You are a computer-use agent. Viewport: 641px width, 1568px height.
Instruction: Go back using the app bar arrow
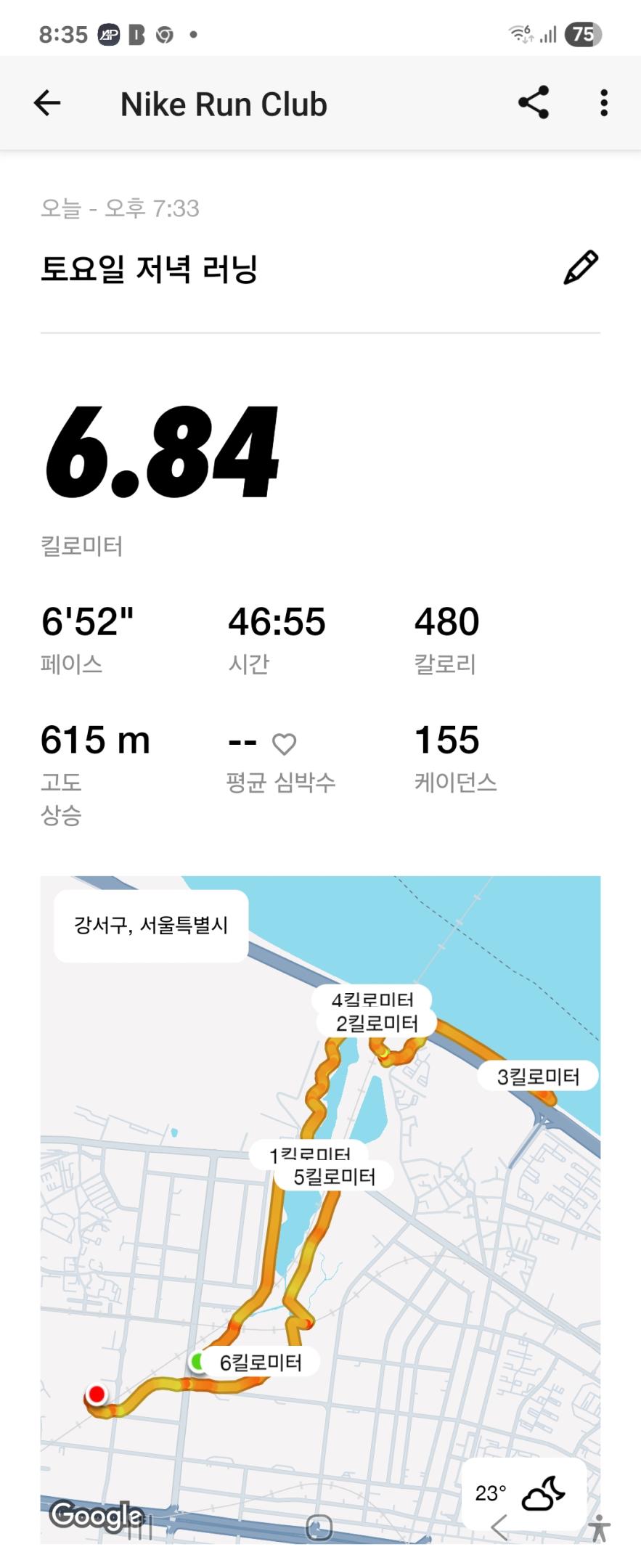(47, 104)
